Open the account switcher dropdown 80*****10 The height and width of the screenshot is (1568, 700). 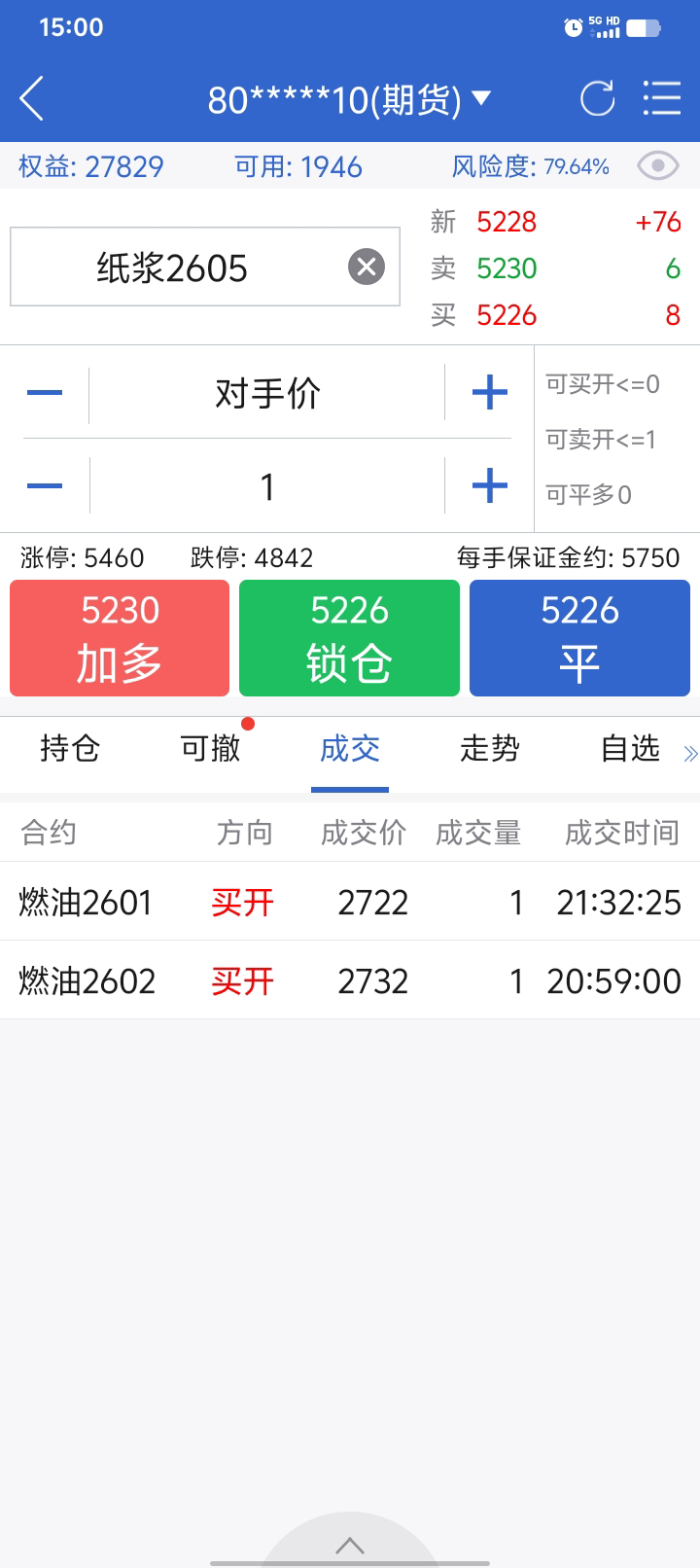point(348,99)
